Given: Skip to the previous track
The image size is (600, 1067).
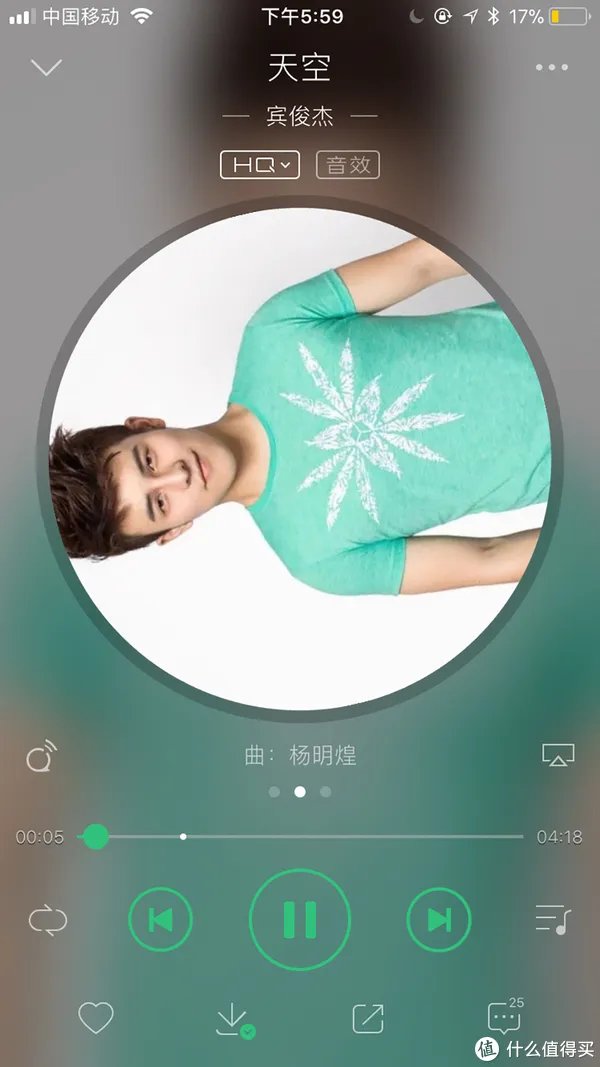Looking at the screenshot, I should point(160,920).
